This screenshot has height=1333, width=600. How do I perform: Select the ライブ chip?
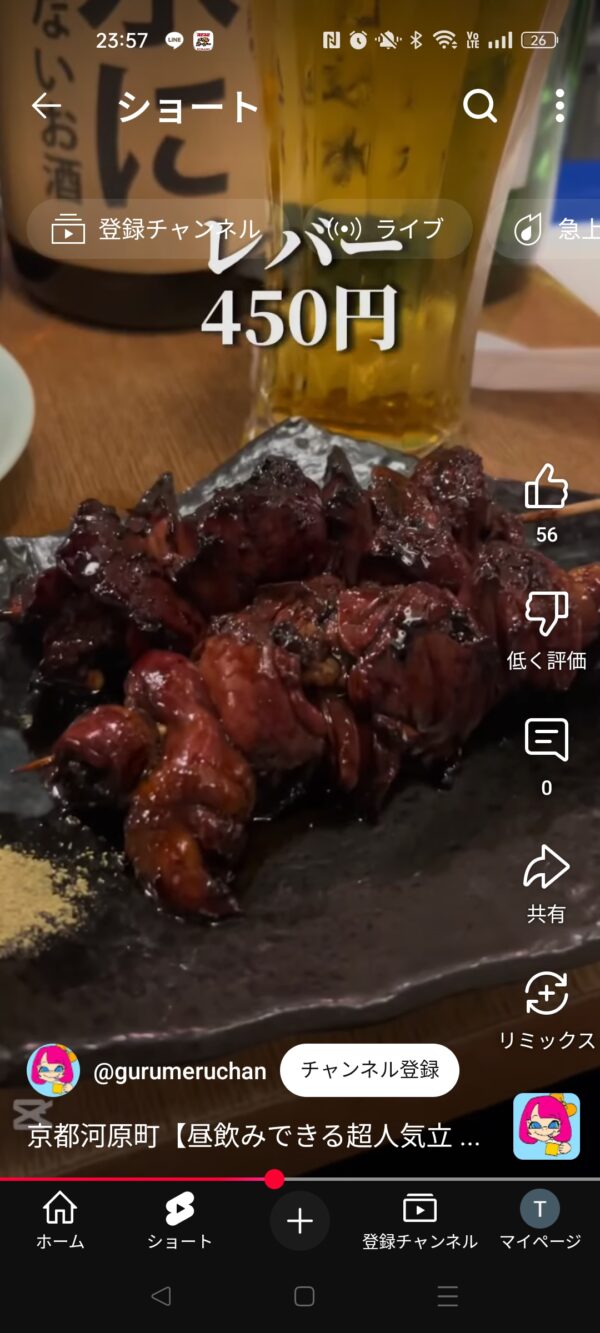387,230
